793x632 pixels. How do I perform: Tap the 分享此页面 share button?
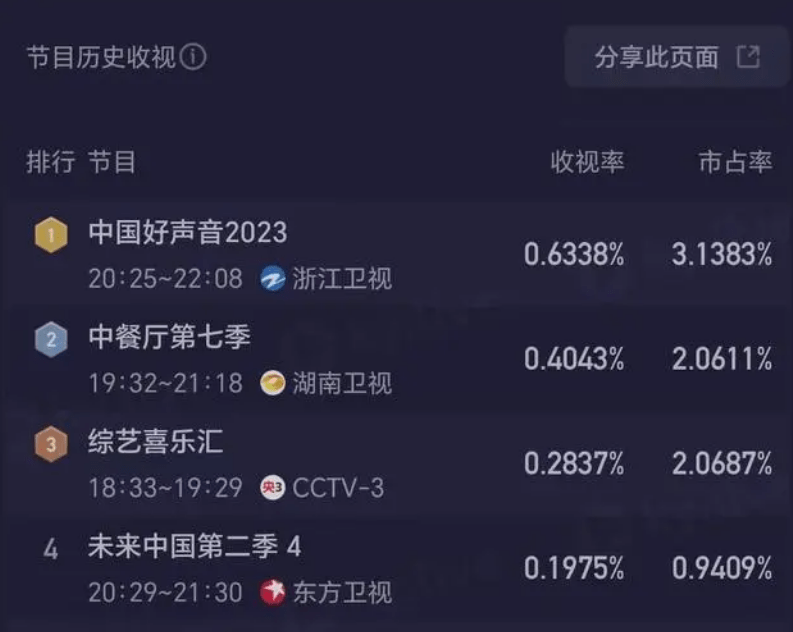point(676,57)
